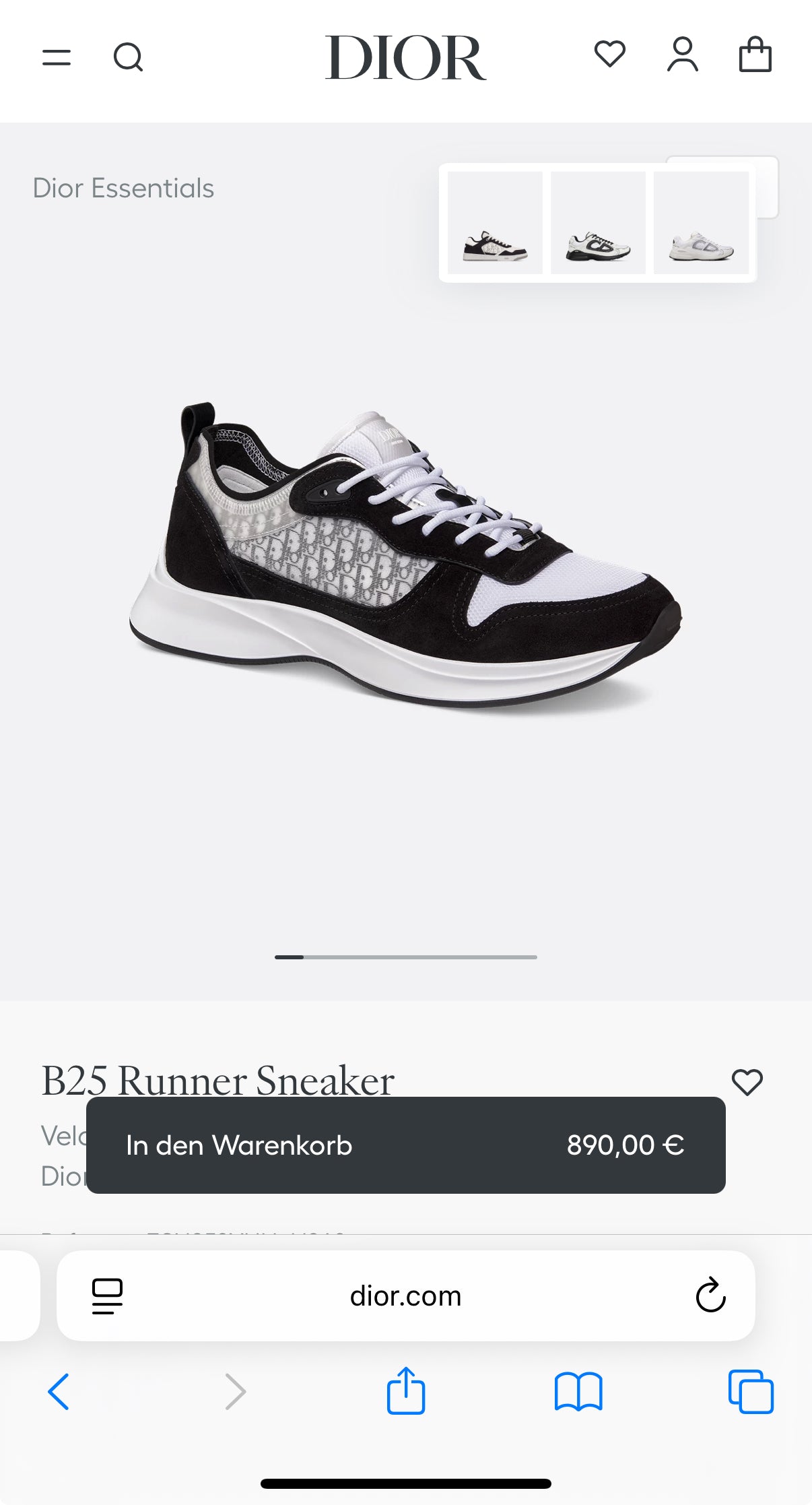812x1505 pixels.
Task: Tap the dior.com address bar
Action: coord(405,1296)
